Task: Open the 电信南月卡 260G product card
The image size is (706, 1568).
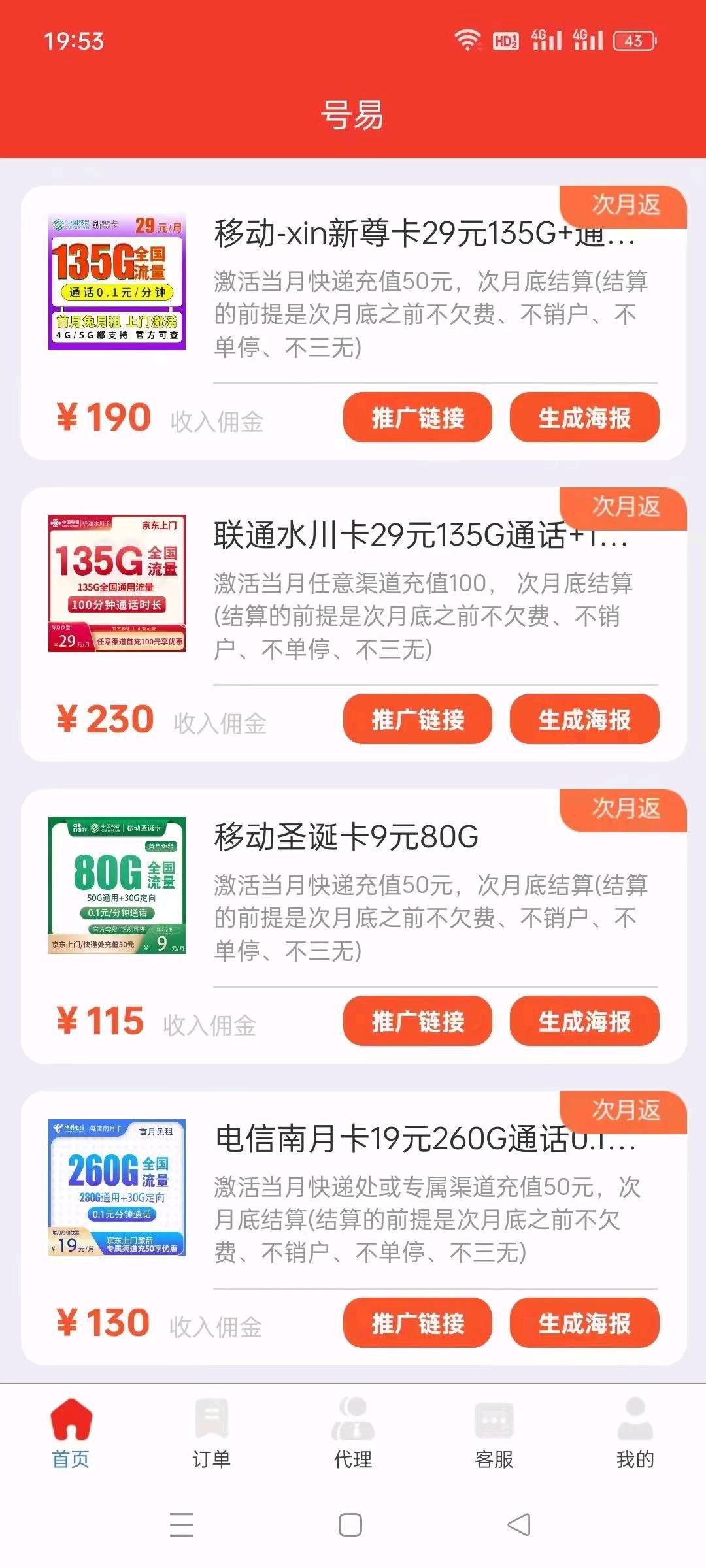Action: (117, 1187)
